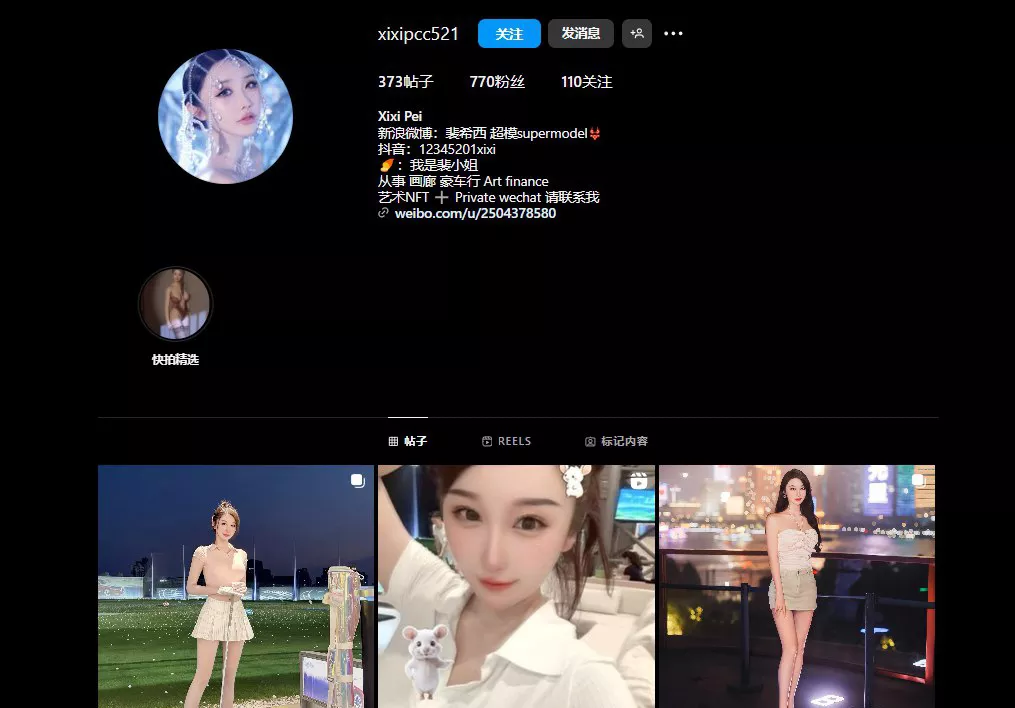1015x708 pixels.
Task: Open the 快拍精选 story highlight
Action: 175,304
